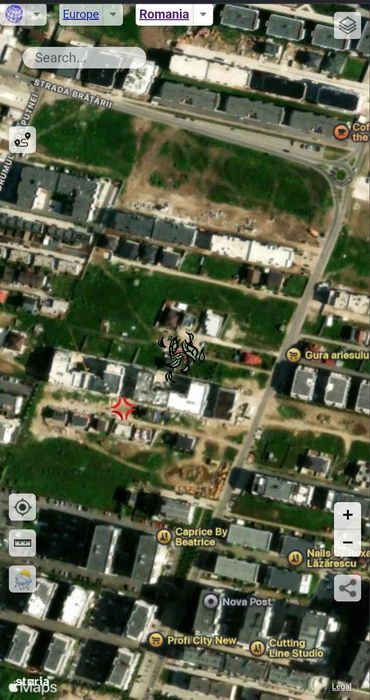The width and height of the screenshot is (370, 700).
Task: Open the map layers selector
Action: point(347,25)
